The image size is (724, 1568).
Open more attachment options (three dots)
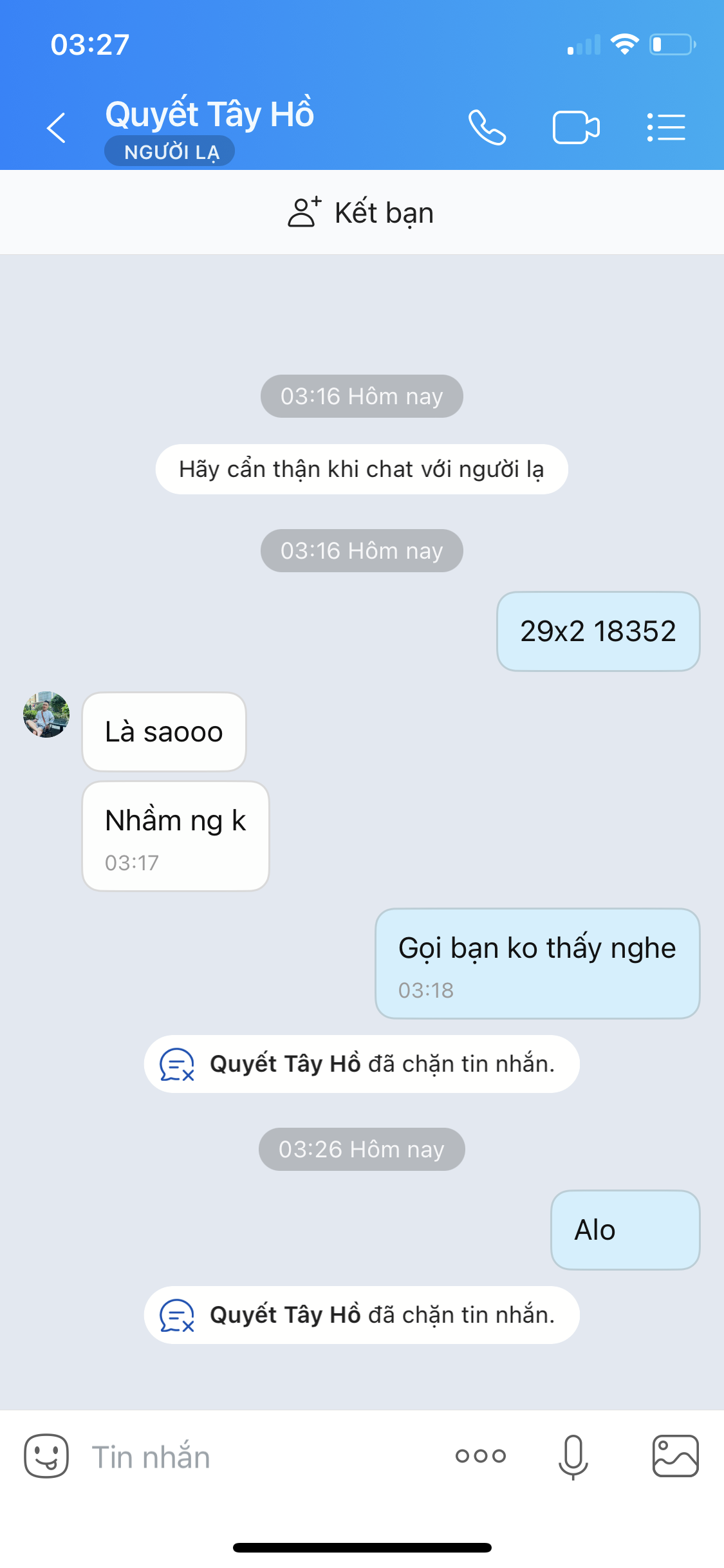(x=481, y=1456)
